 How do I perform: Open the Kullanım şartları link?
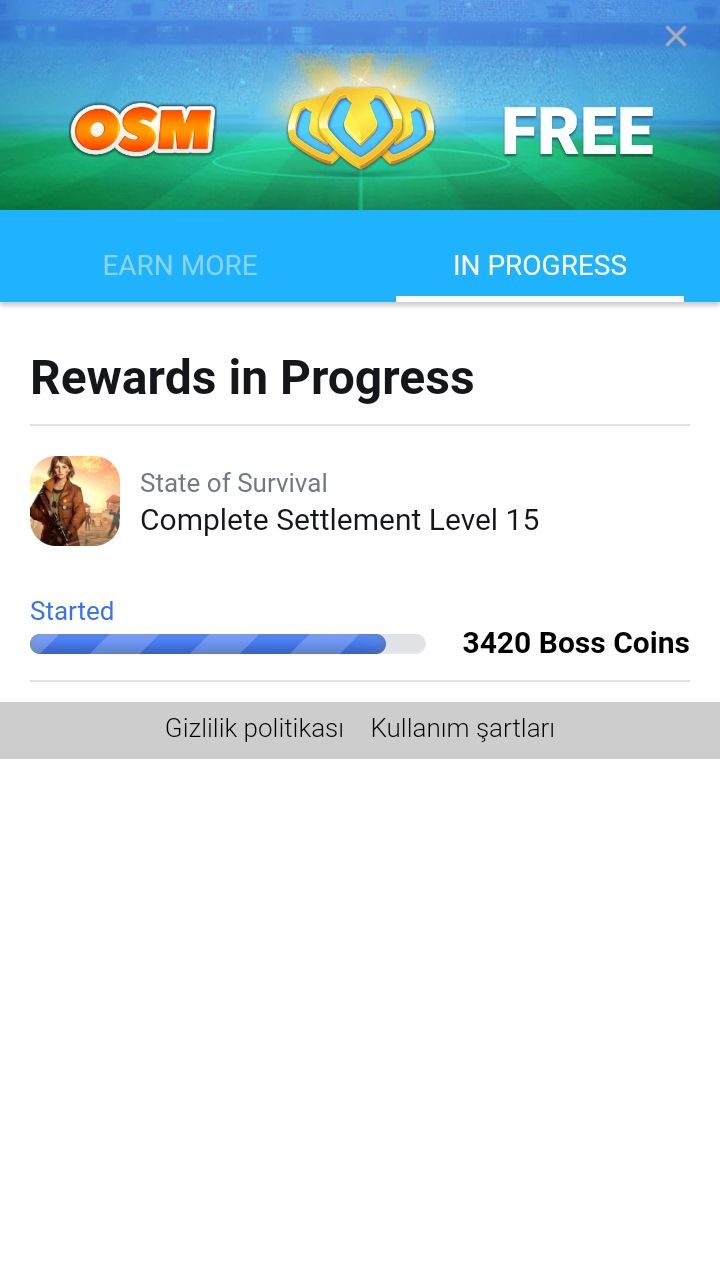462,729
